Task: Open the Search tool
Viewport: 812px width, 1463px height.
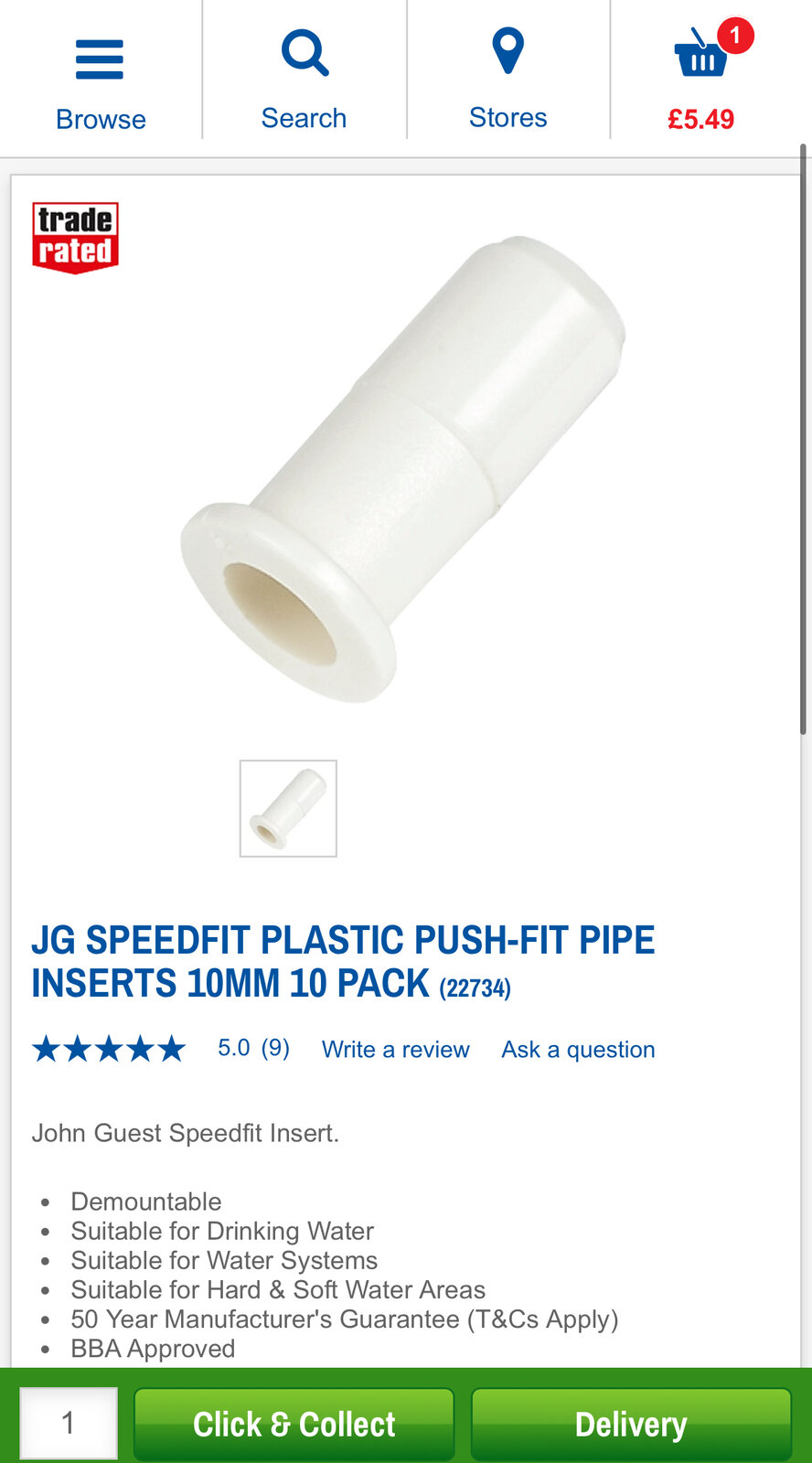Action: [x=304, y=82]
